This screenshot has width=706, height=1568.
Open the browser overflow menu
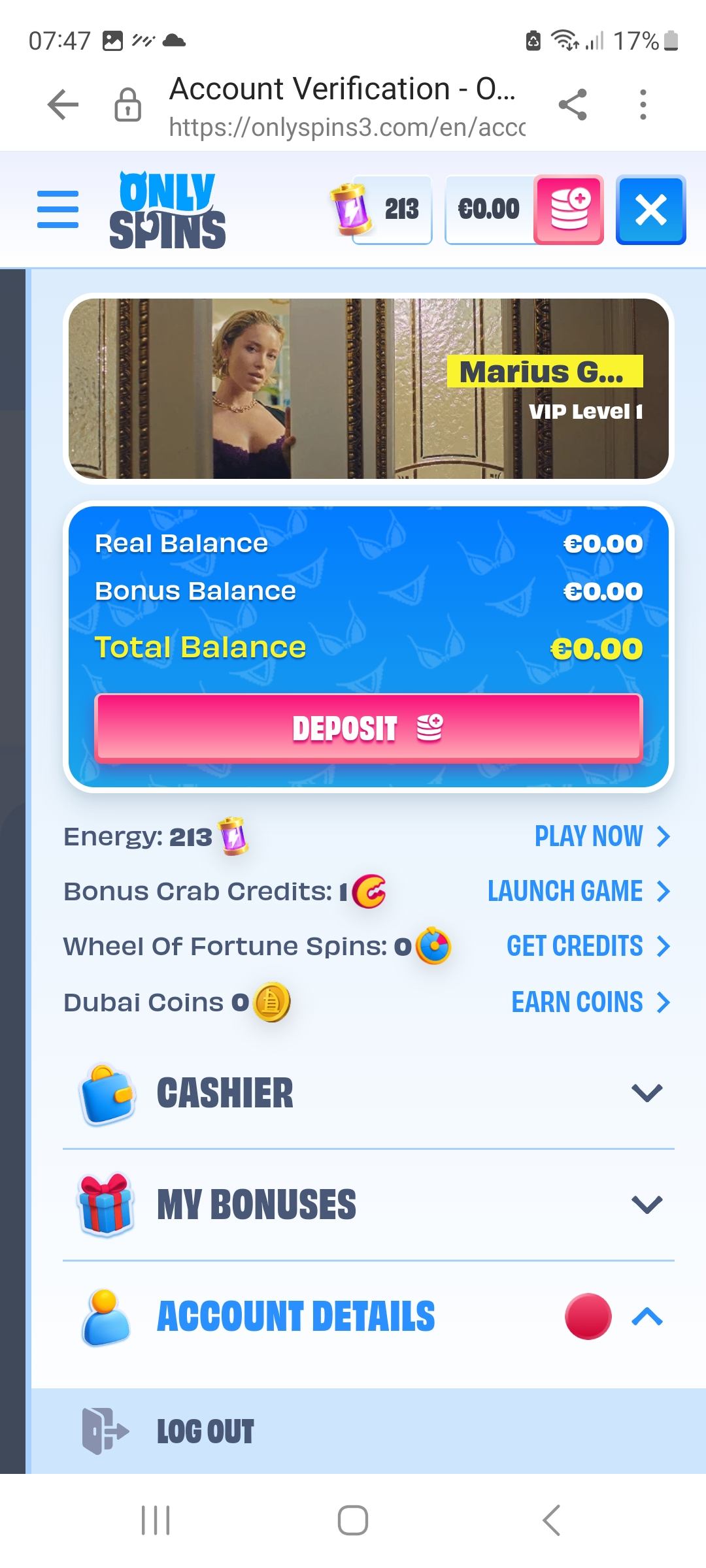643,105
